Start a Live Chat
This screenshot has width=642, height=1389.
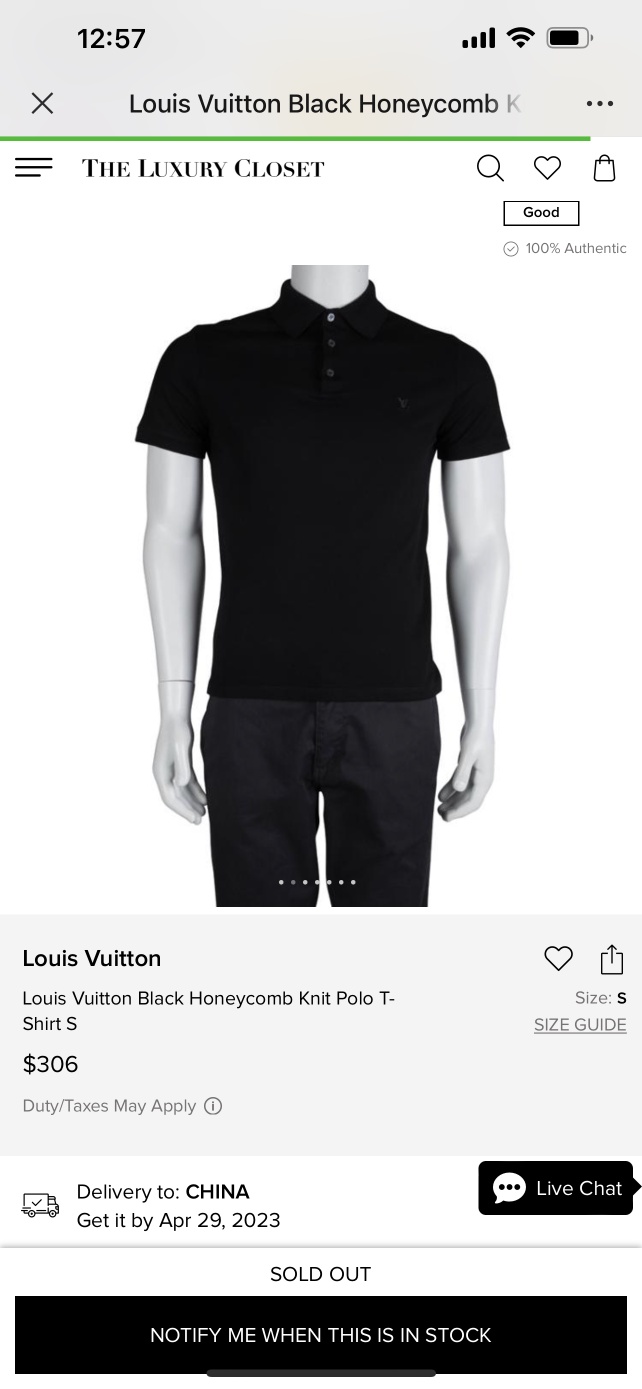click(x=556, y=1188)
